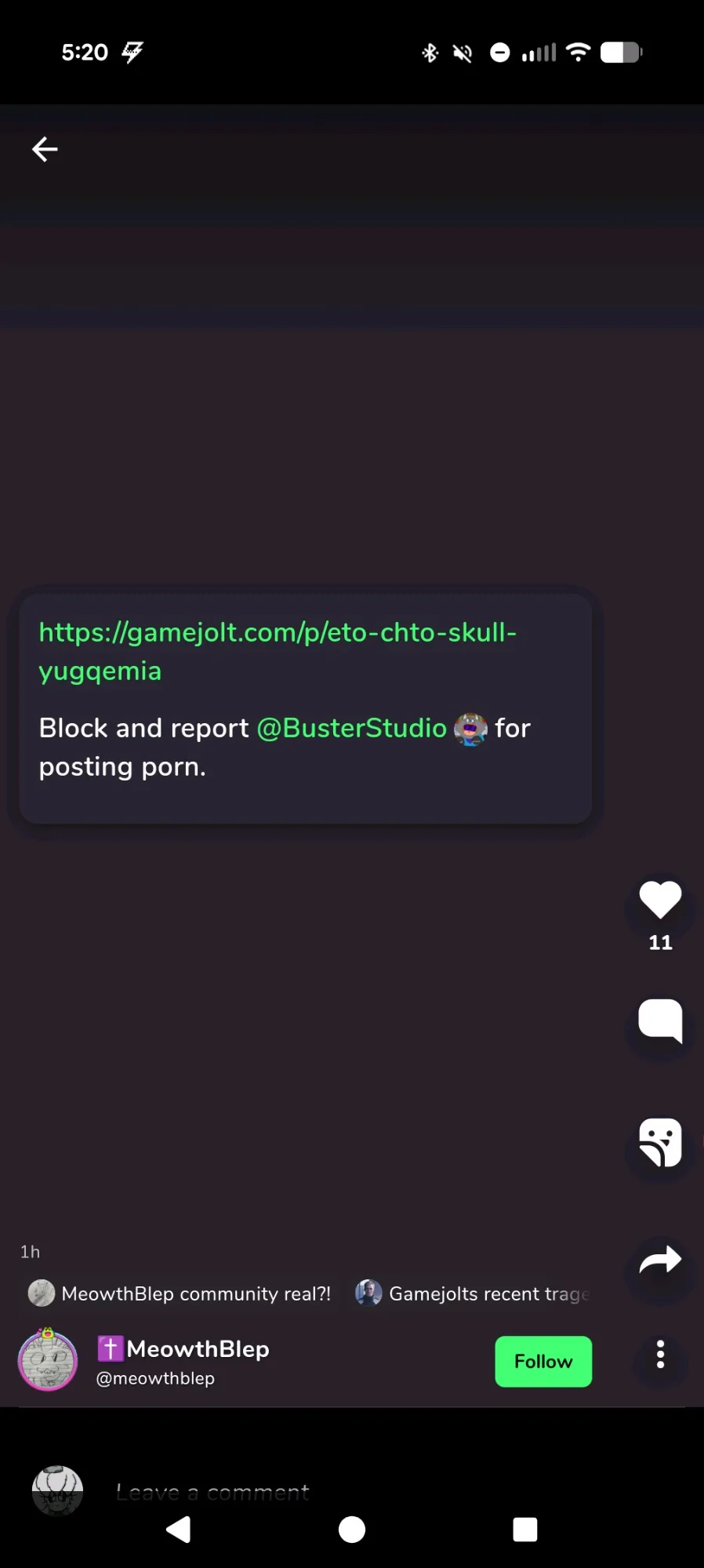Screen dimensions: 704x1568
Task: View MeowthBlep's profile avatar
Action: 48,1360
